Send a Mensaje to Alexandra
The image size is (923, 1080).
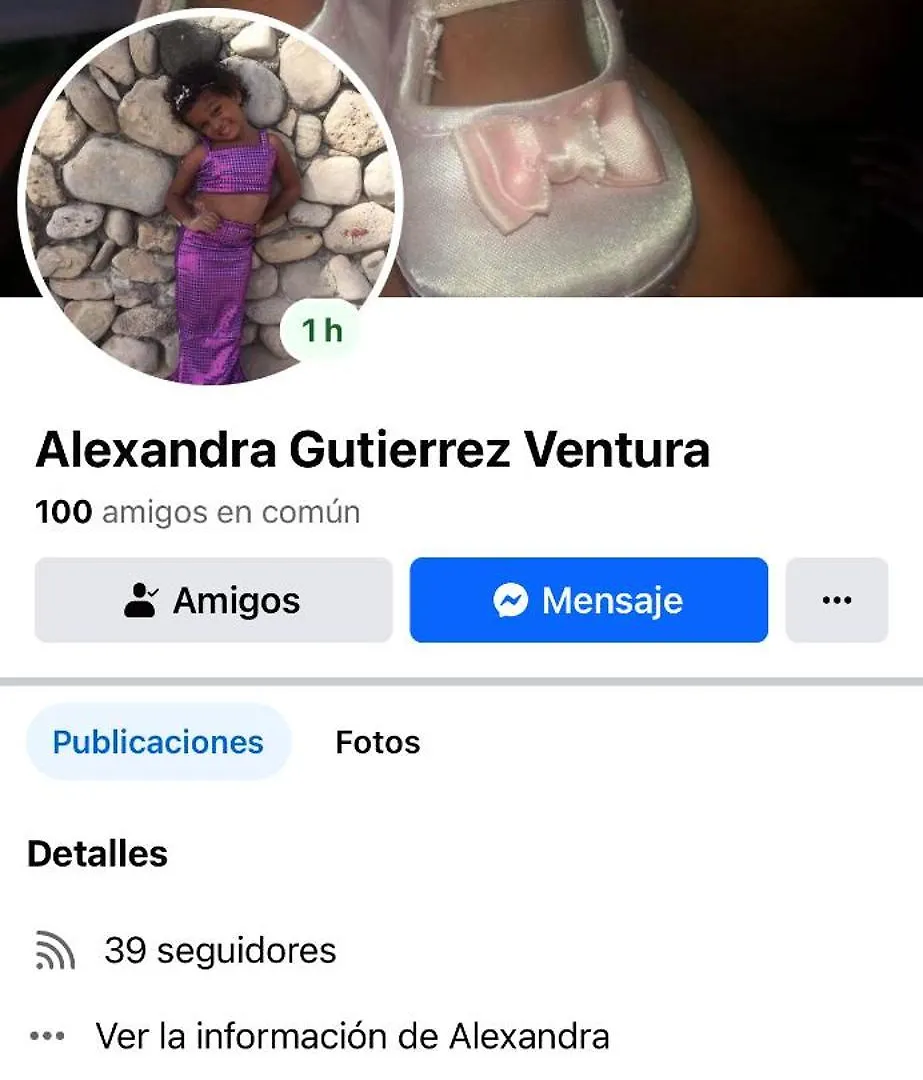pyautogui.click(x=588, y=600)
